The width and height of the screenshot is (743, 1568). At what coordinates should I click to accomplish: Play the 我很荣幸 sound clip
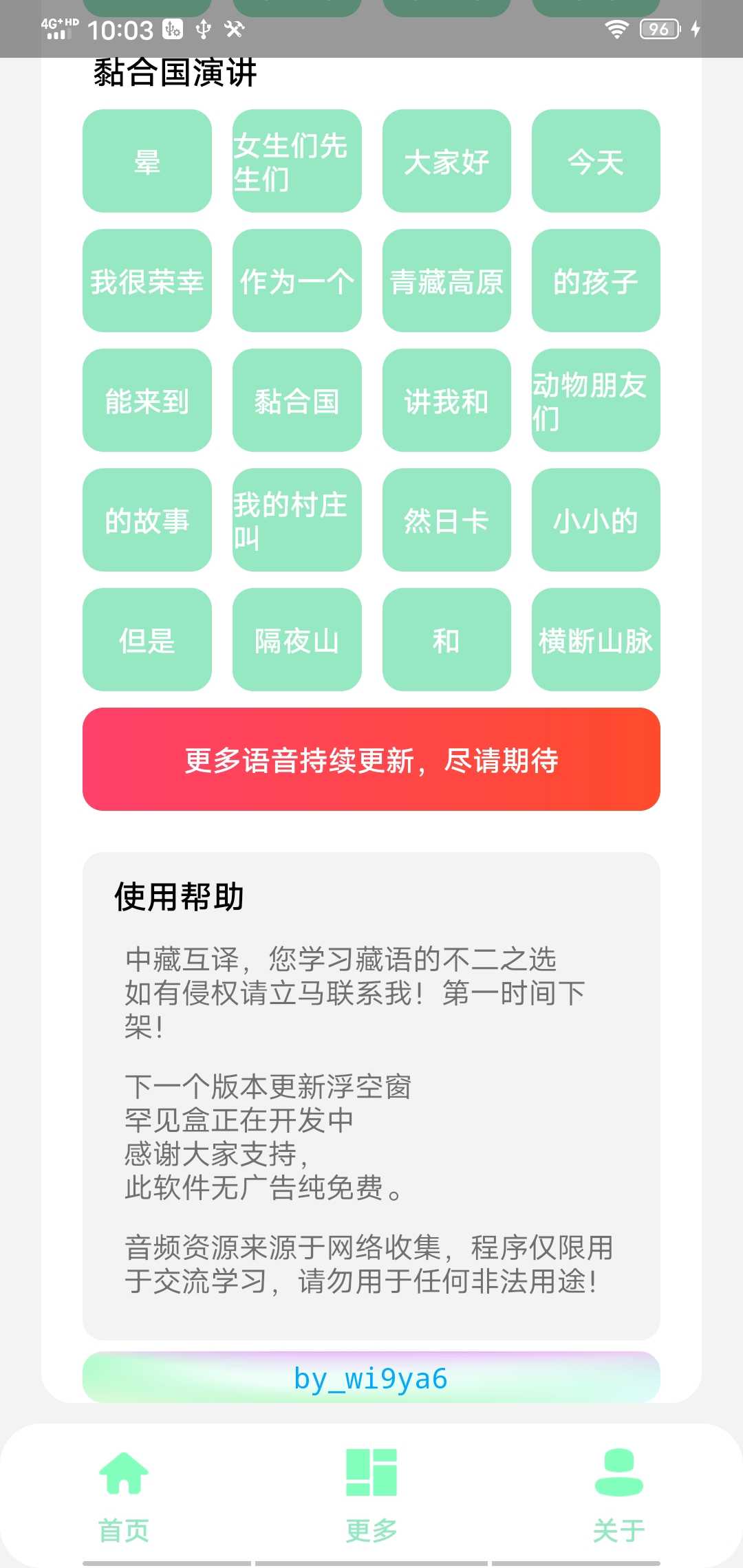click(147, 281)
